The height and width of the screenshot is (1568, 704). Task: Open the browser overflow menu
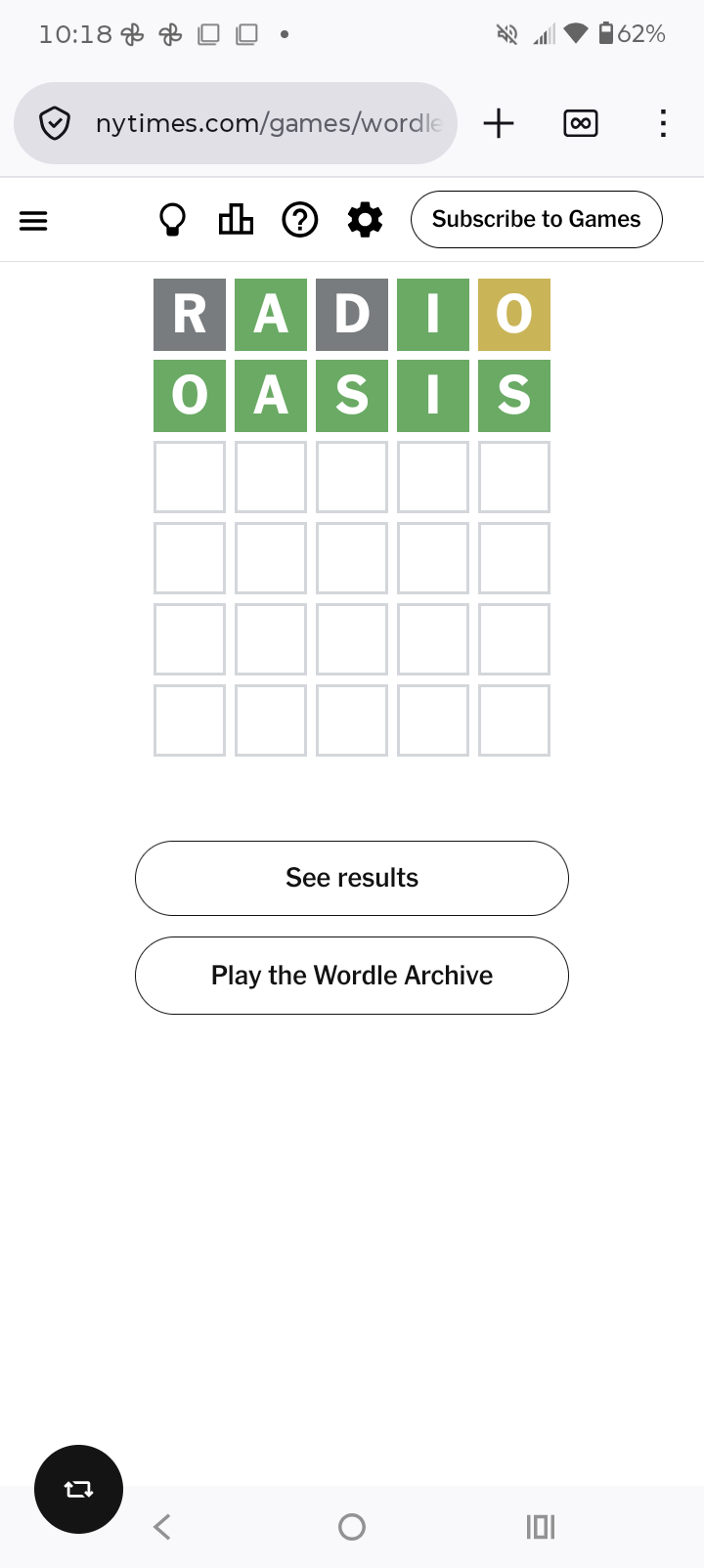(663, 123)
